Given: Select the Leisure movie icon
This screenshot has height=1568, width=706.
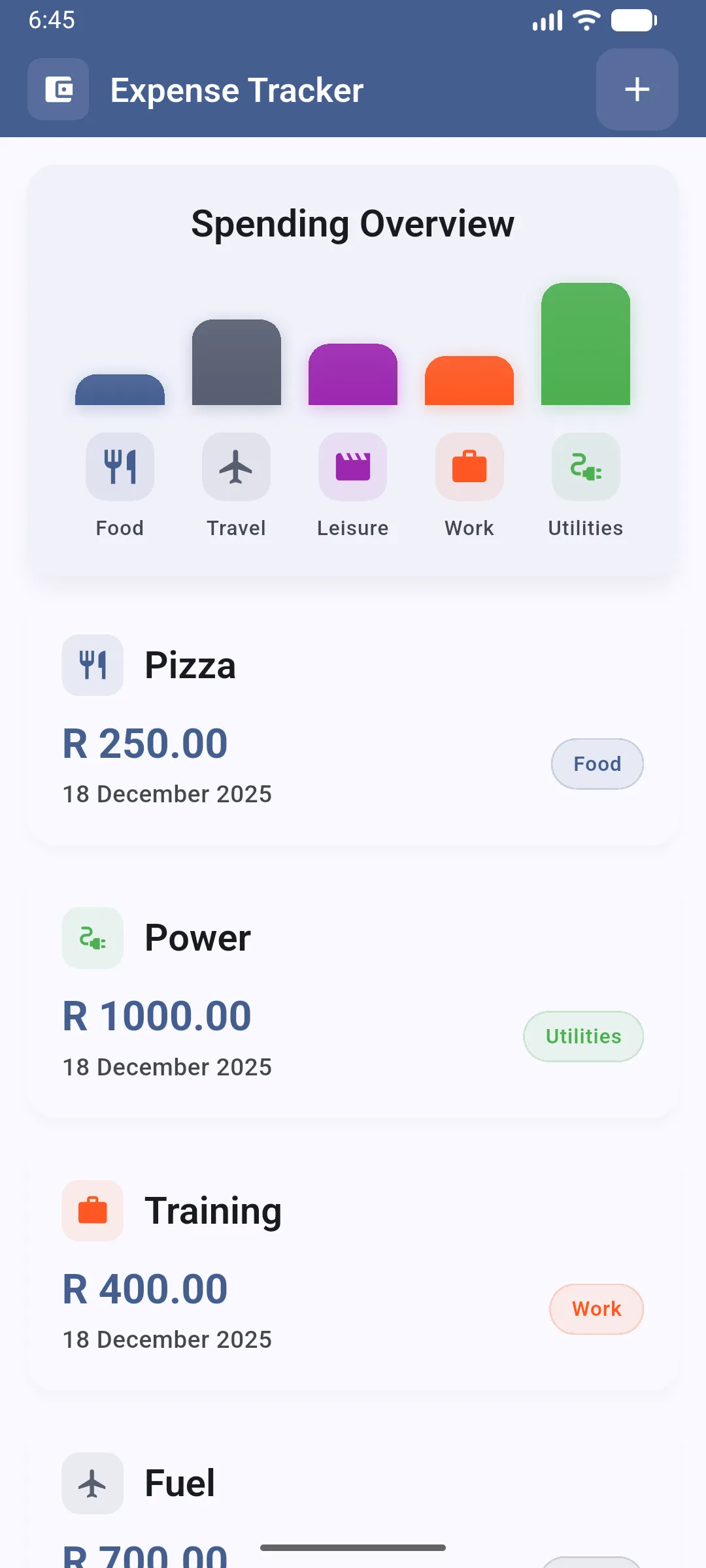Looking at the screenshot, I should tap(352, 466).
